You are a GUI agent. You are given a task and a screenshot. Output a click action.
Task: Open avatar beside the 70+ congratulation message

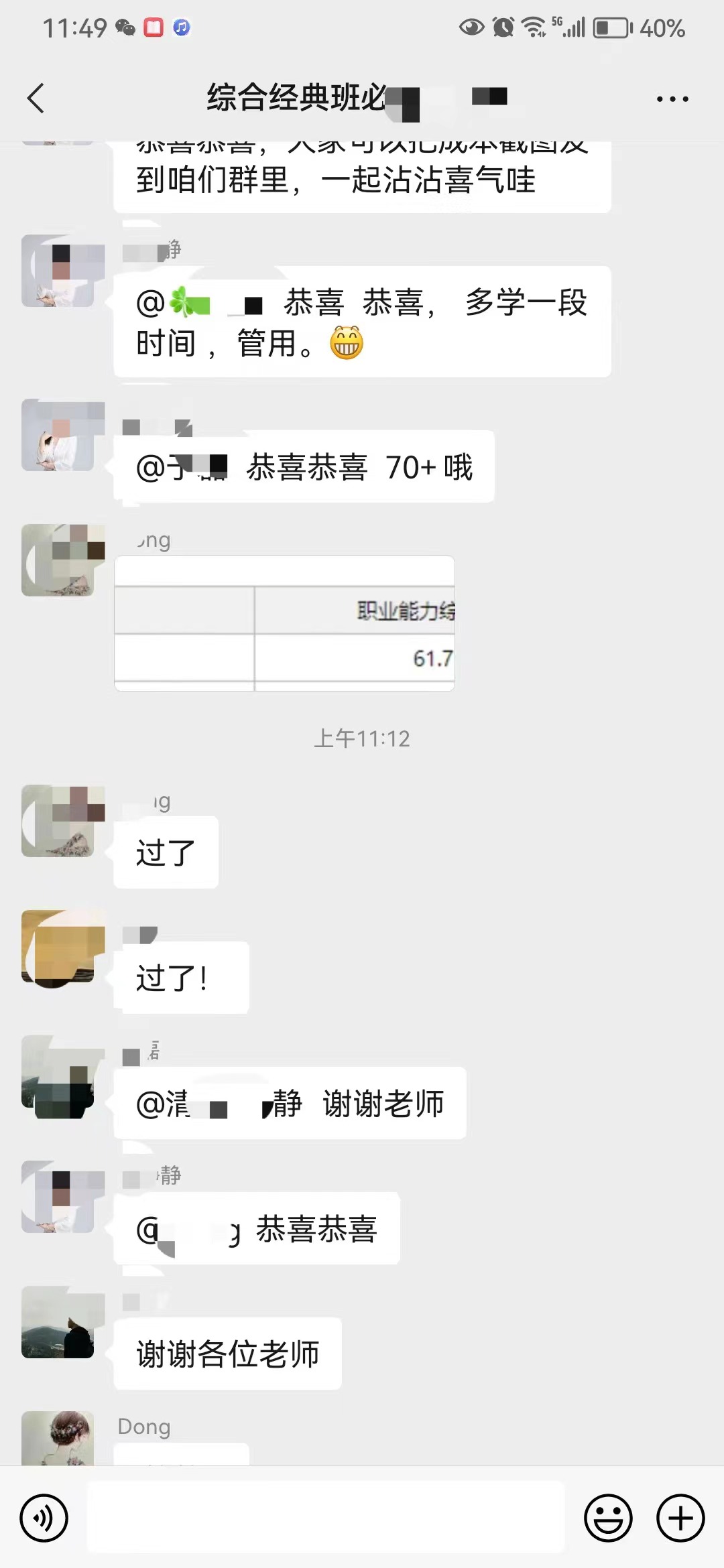tap(58, 436)
